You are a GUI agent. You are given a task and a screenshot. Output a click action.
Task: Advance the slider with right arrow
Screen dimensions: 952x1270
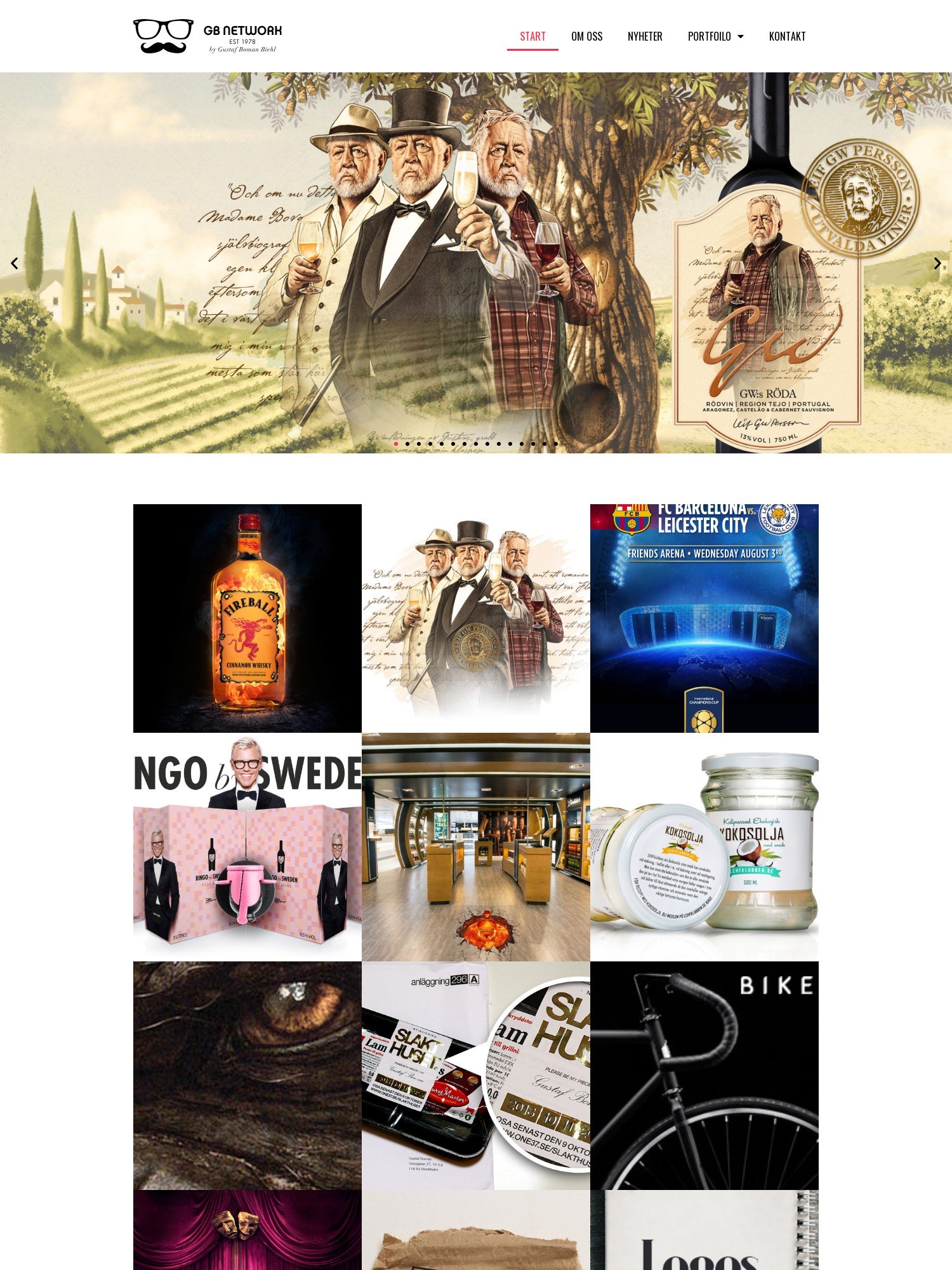pyautogui.click(x=937, y=263)
